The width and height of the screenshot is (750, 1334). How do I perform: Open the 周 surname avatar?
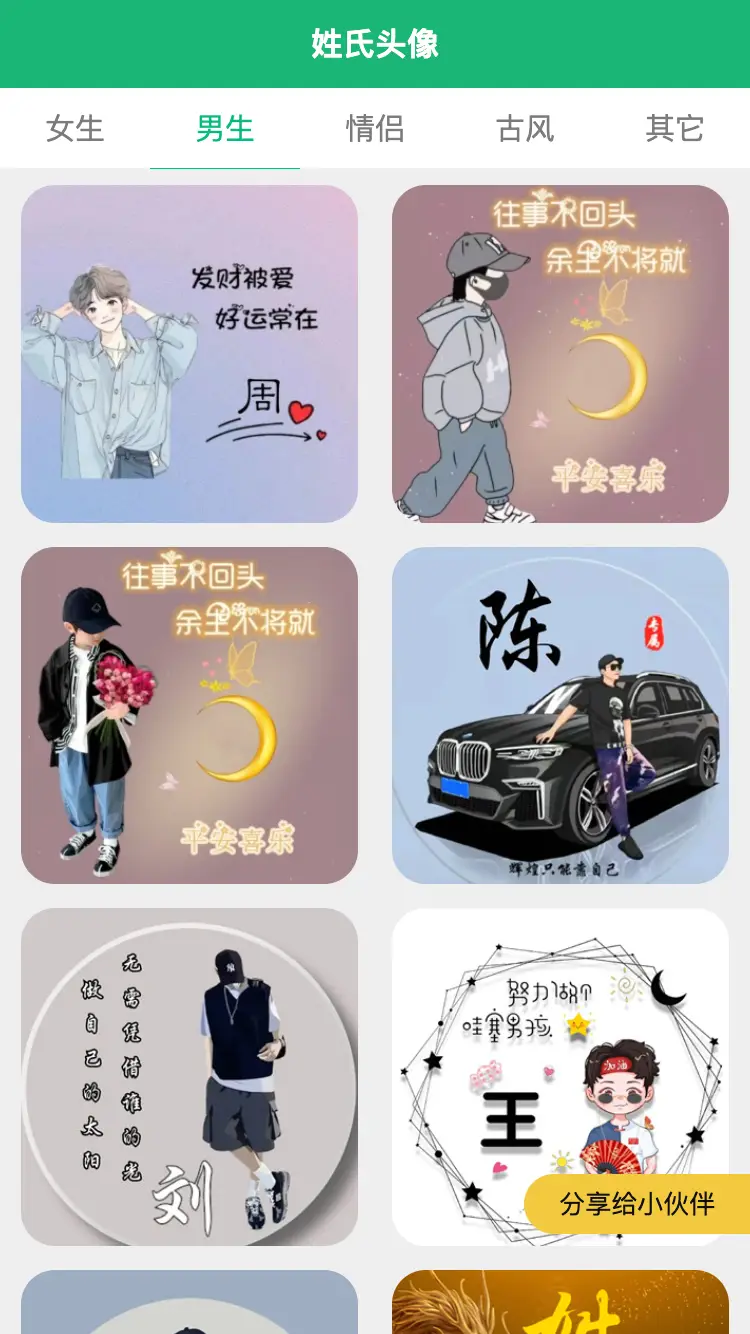coord(189,353)
